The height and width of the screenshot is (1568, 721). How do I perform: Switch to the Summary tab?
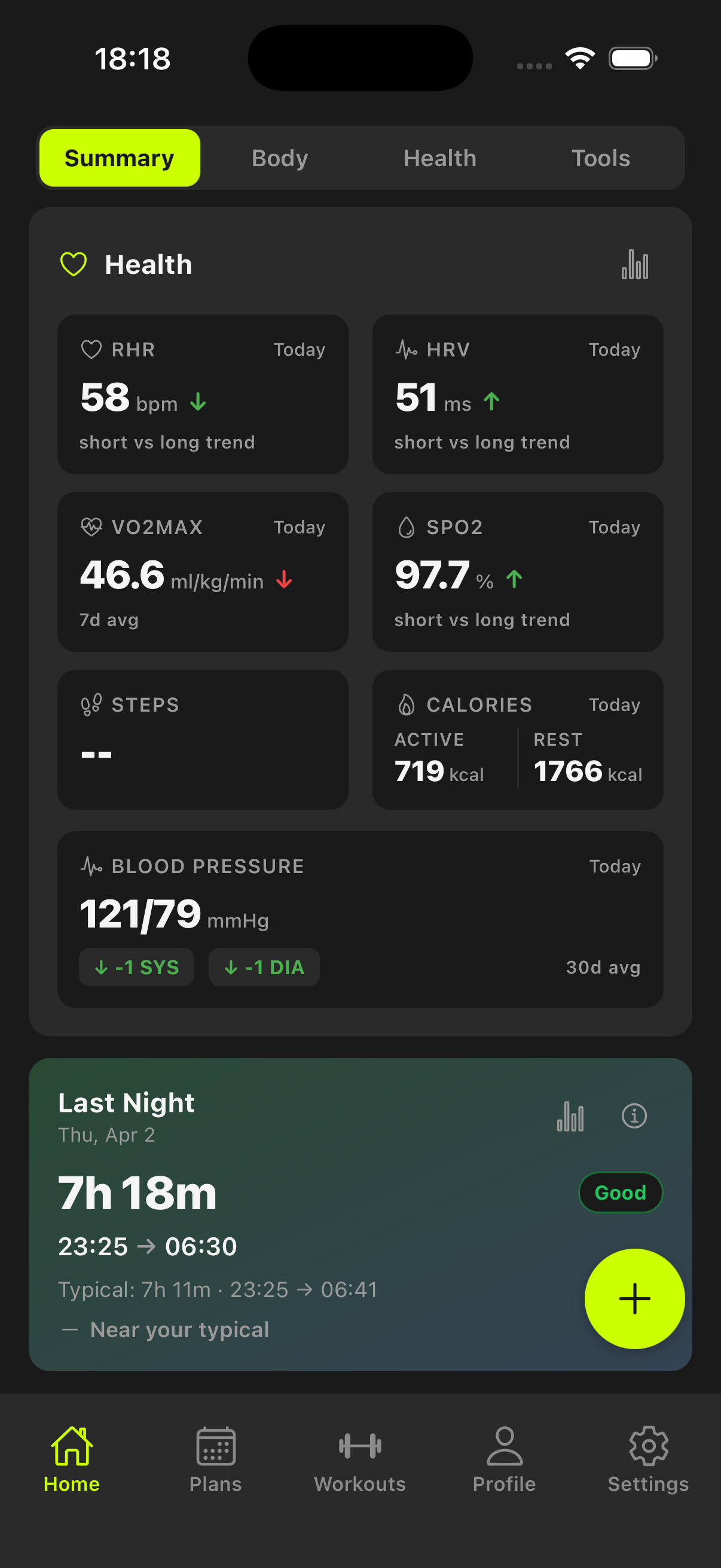[119, 158]
